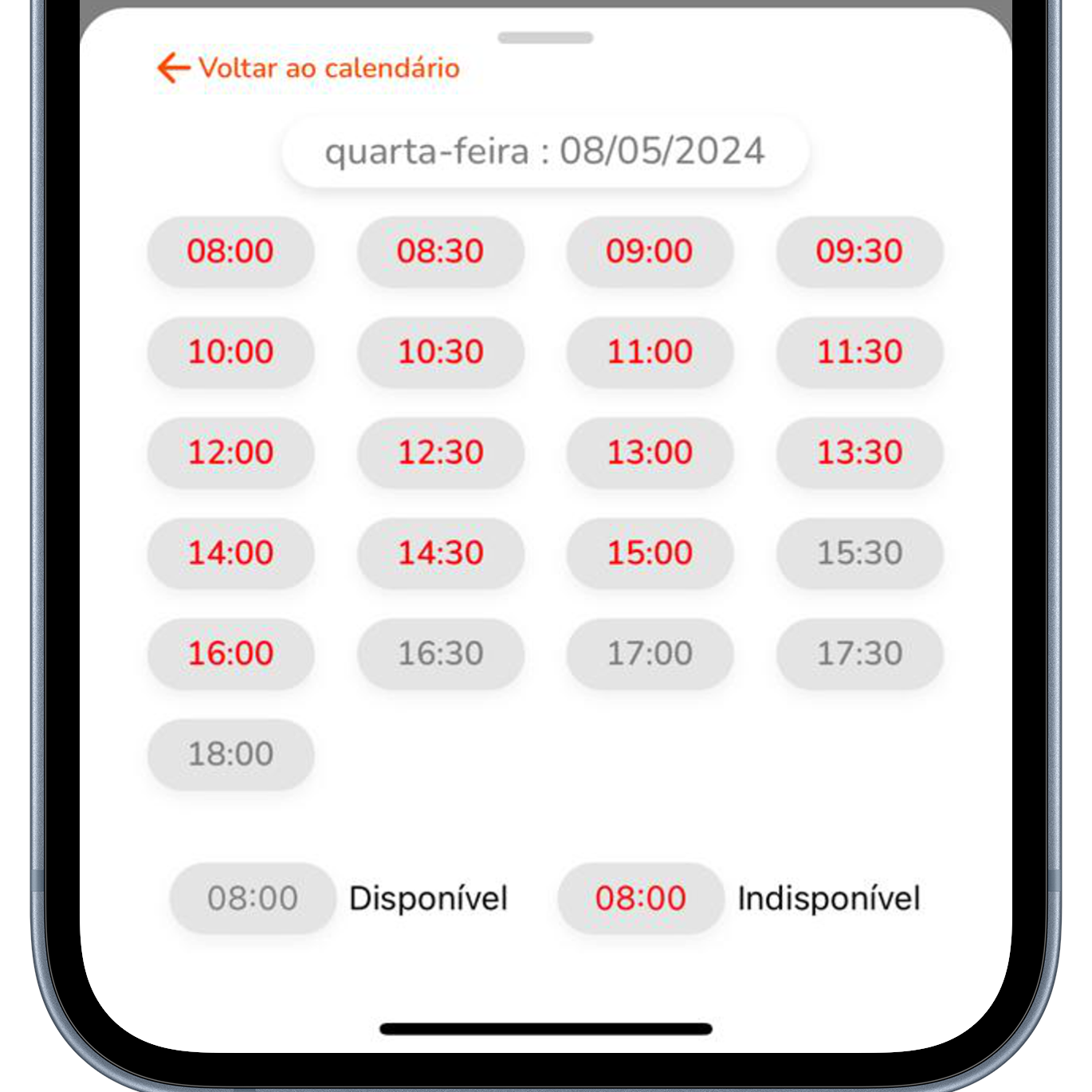
Task: Select the 15:30 time slot
Action: (859, 553)
